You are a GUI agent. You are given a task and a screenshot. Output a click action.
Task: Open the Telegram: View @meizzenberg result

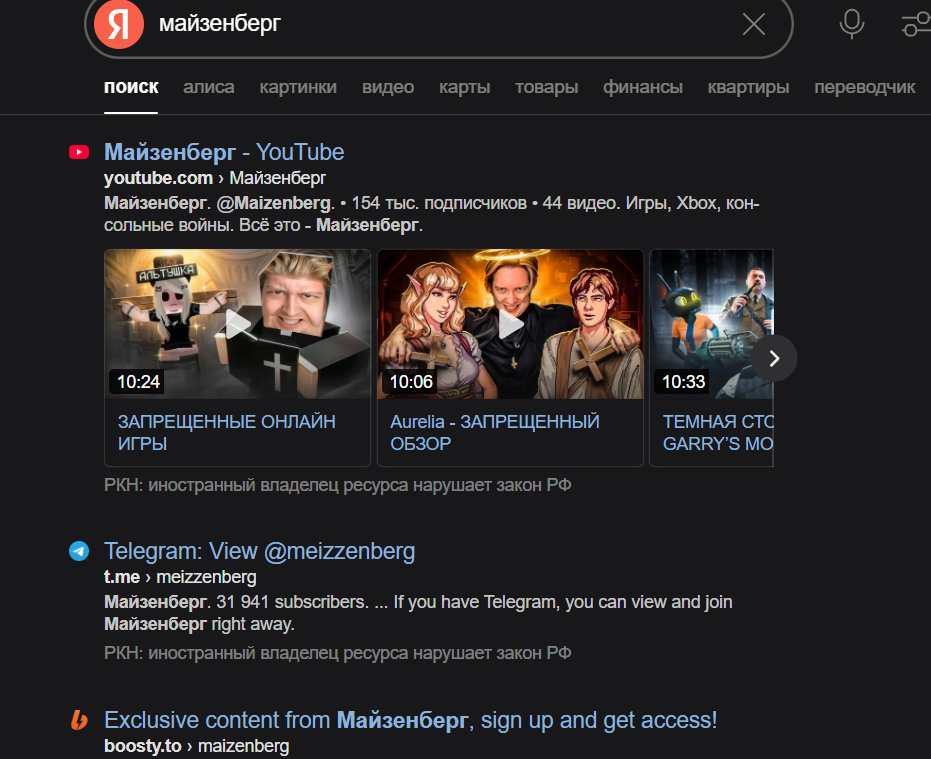pos(259,551)
